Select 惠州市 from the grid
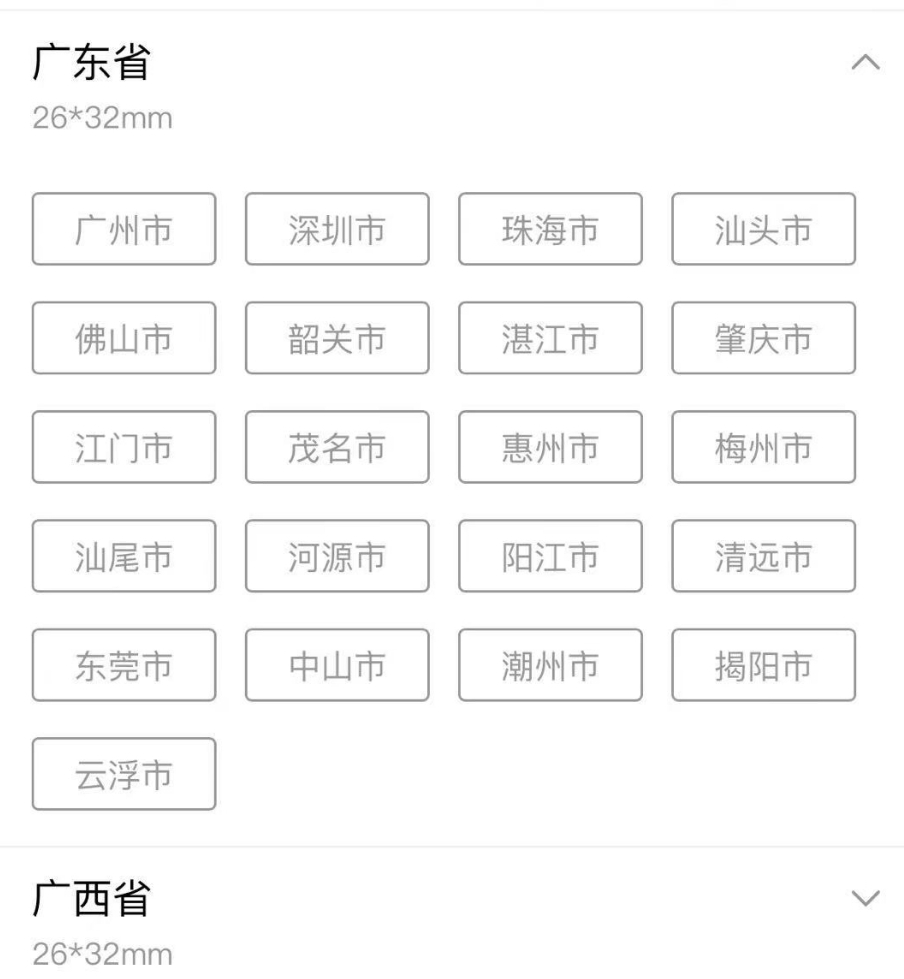 pos(550,447)
